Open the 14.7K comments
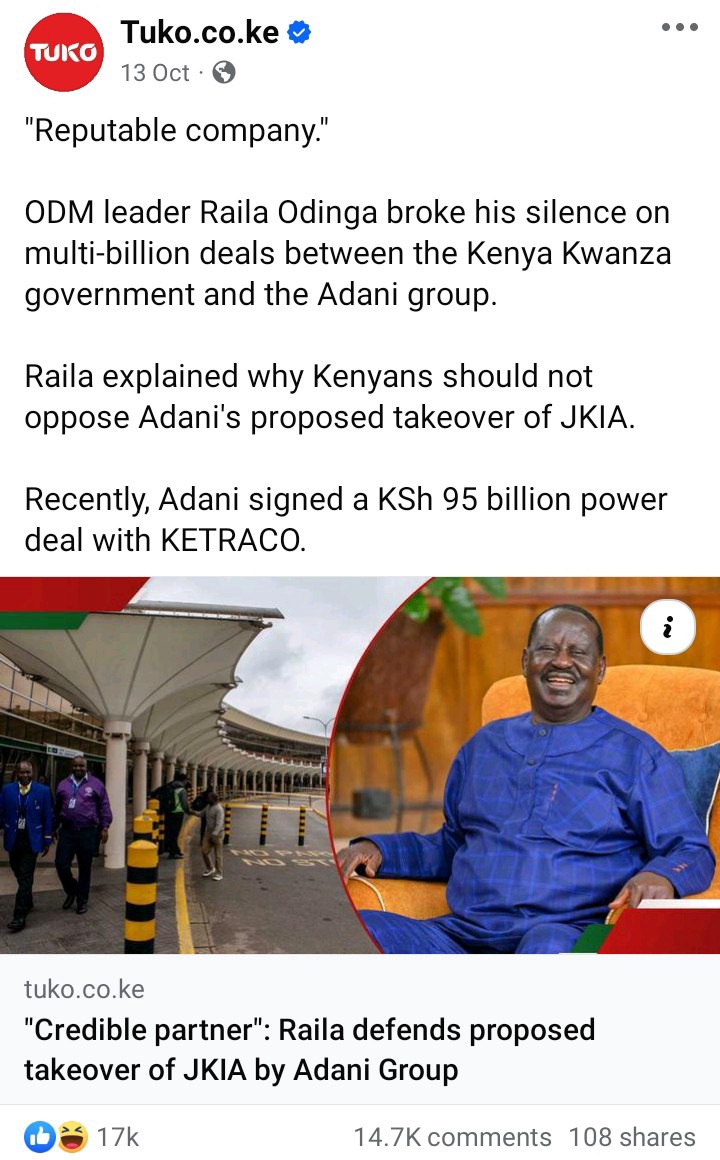The image size is (720, 1160). 452,1136
